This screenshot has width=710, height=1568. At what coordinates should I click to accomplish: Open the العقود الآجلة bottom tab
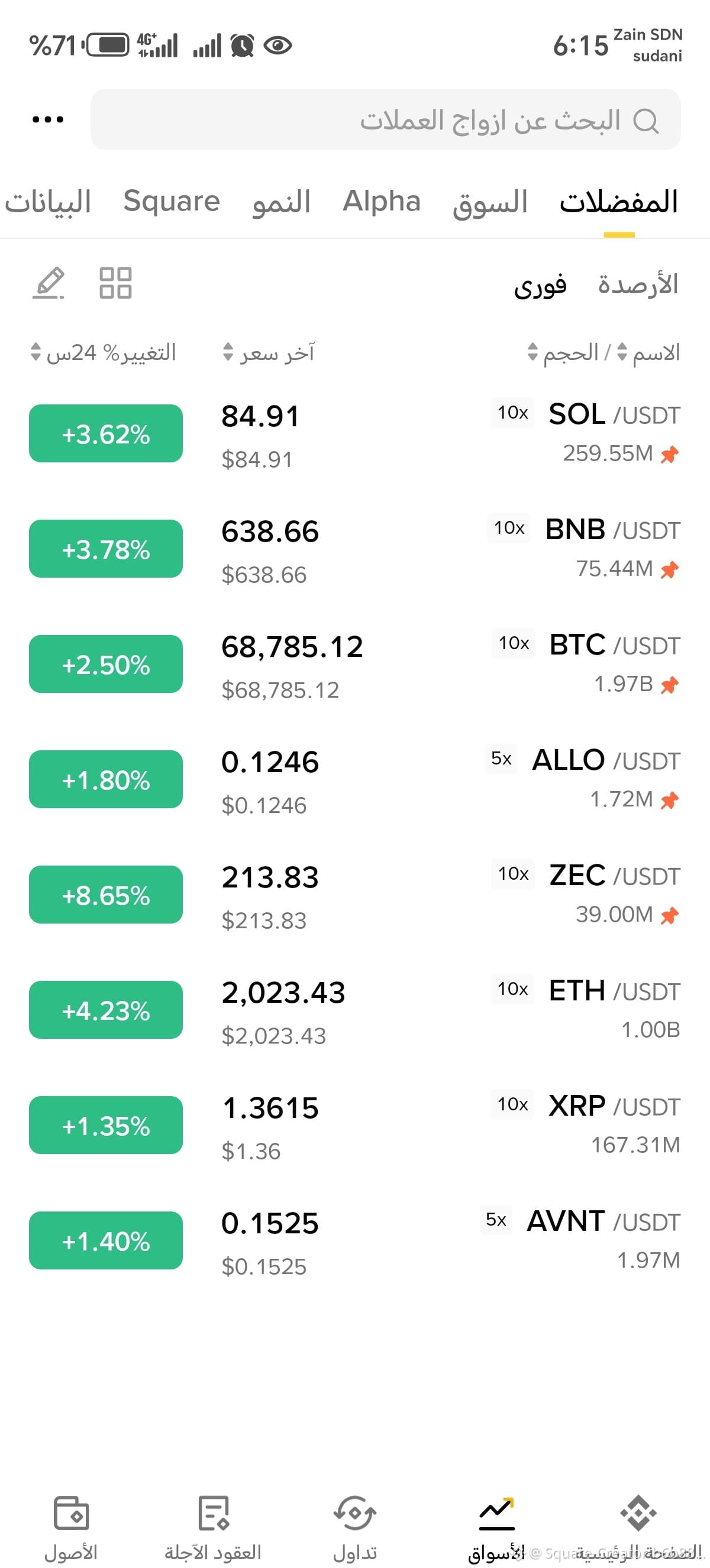click(x=213, y=1528)
